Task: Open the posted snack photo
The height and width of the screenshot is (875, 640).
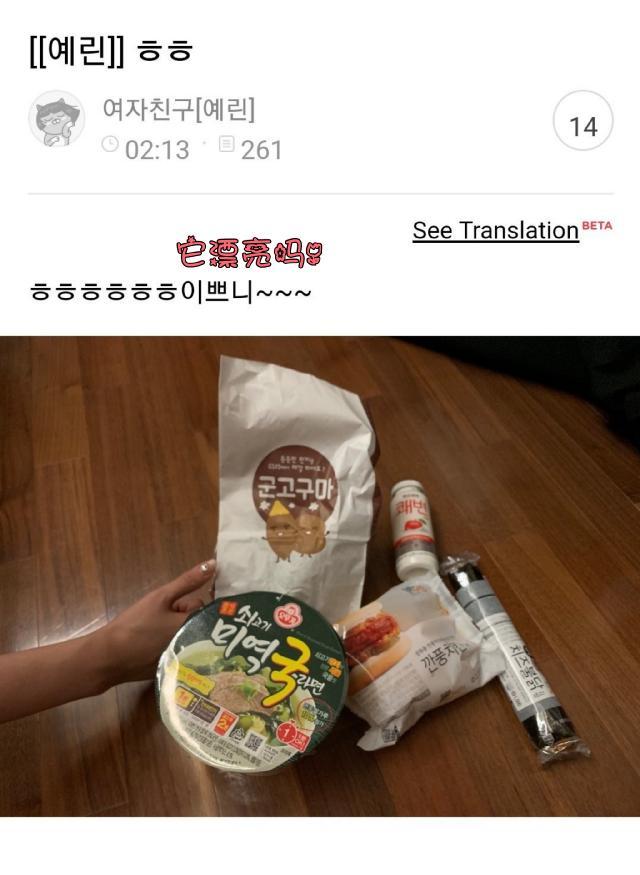Action: (x=320, y=576)
